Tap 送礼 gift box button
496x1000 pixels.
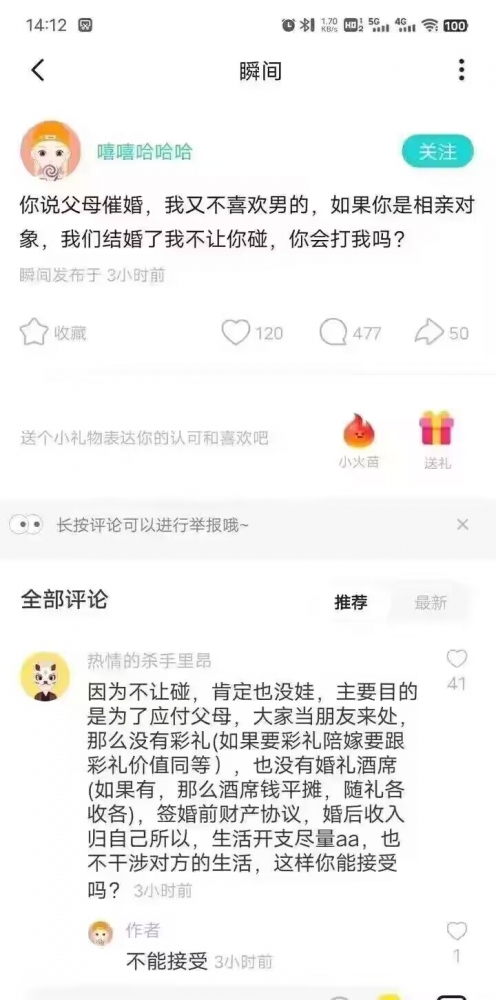[437, 441]
